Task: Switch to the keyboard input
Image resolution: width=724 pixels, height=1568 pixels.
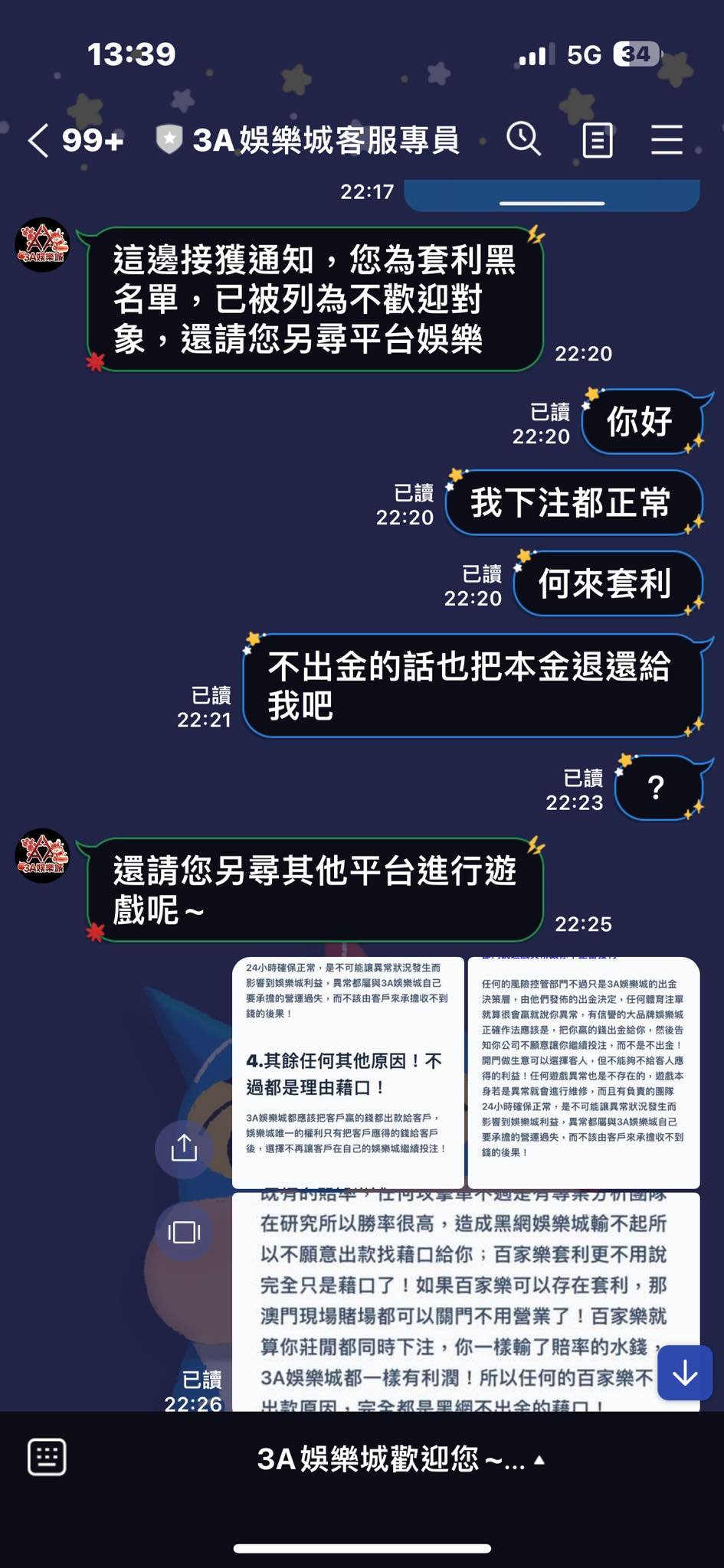Action: [47, 1456]
